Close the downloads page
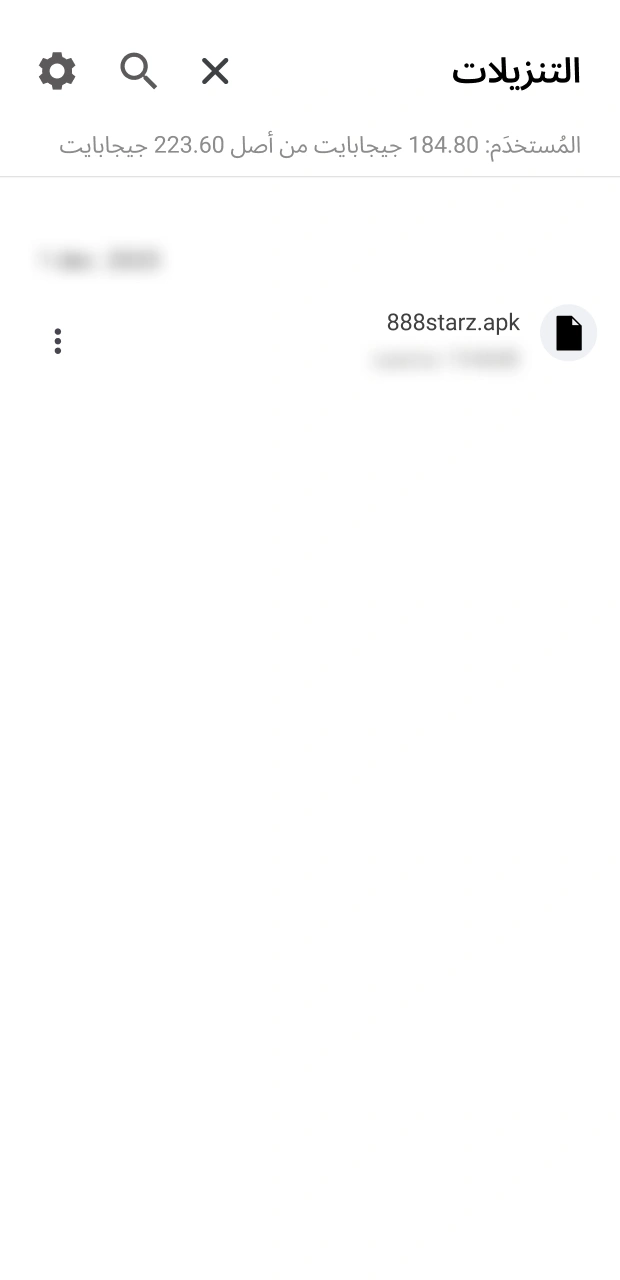This screenshot has width=620, height=1280. point(215,71)
